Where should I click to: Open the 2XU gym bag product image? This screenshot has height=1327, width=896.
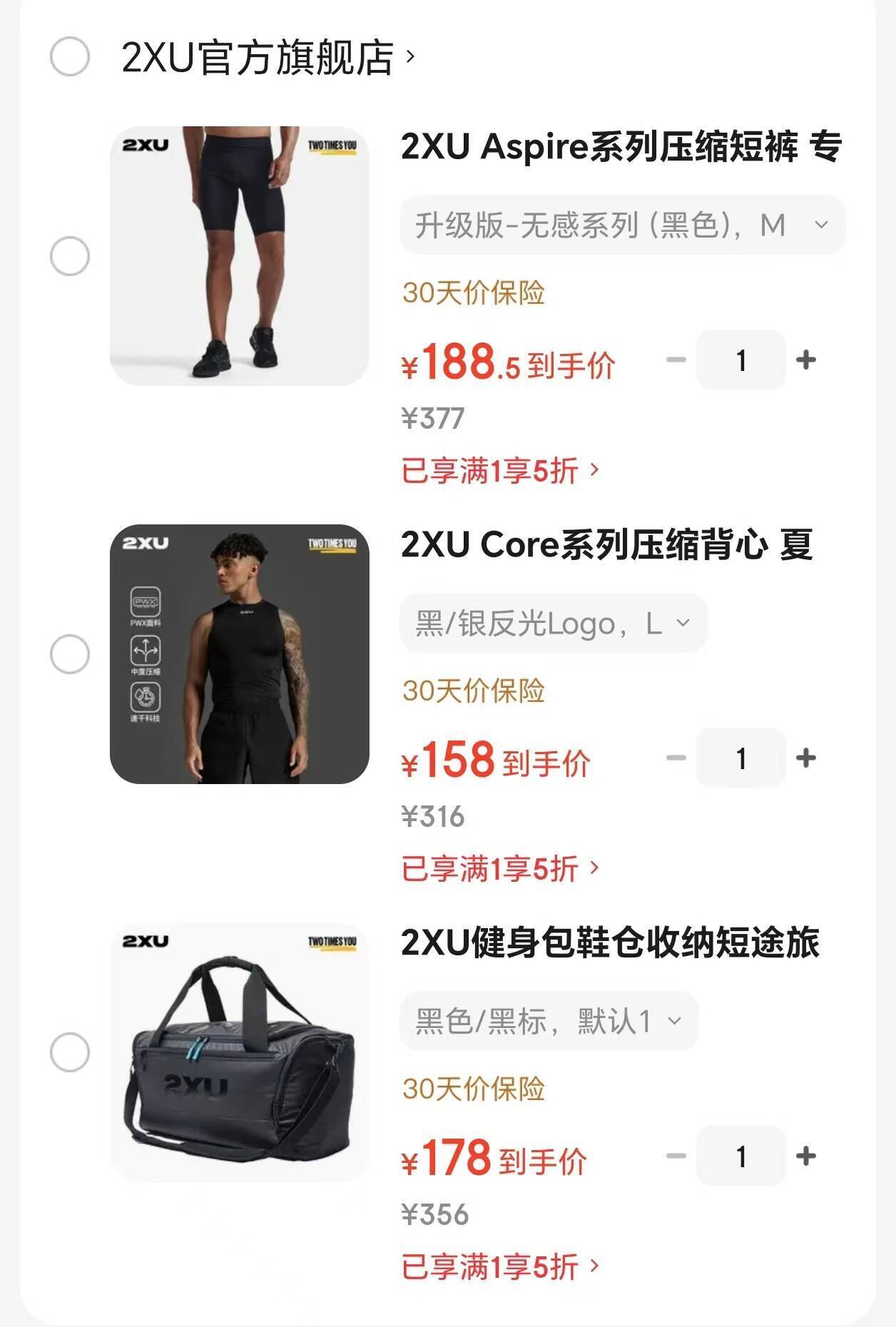click(240, 1052)
